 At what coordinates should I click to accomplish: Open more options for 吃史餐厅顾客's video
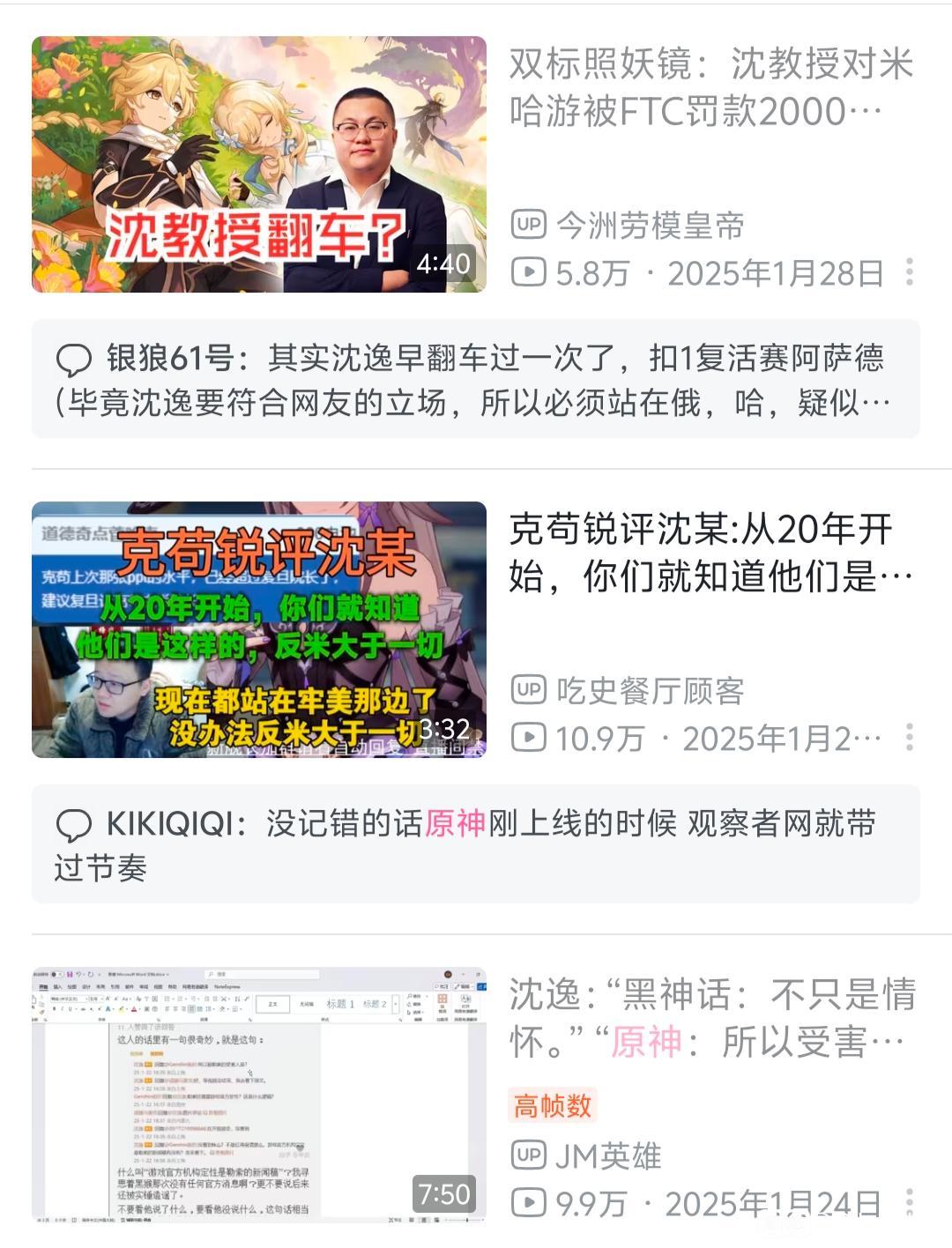coord(910,738)
